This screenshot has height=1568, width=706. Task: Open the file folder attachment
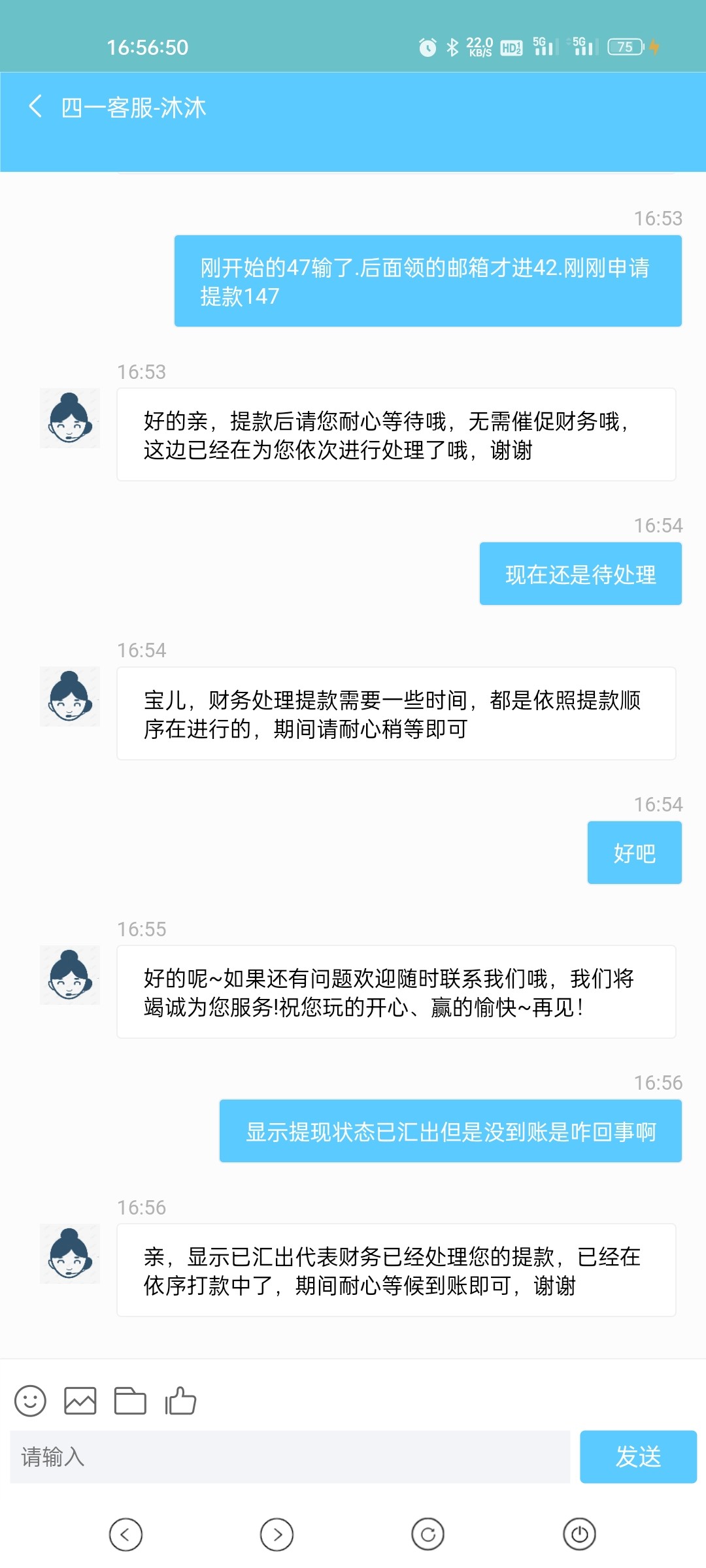click(130, 1401)
